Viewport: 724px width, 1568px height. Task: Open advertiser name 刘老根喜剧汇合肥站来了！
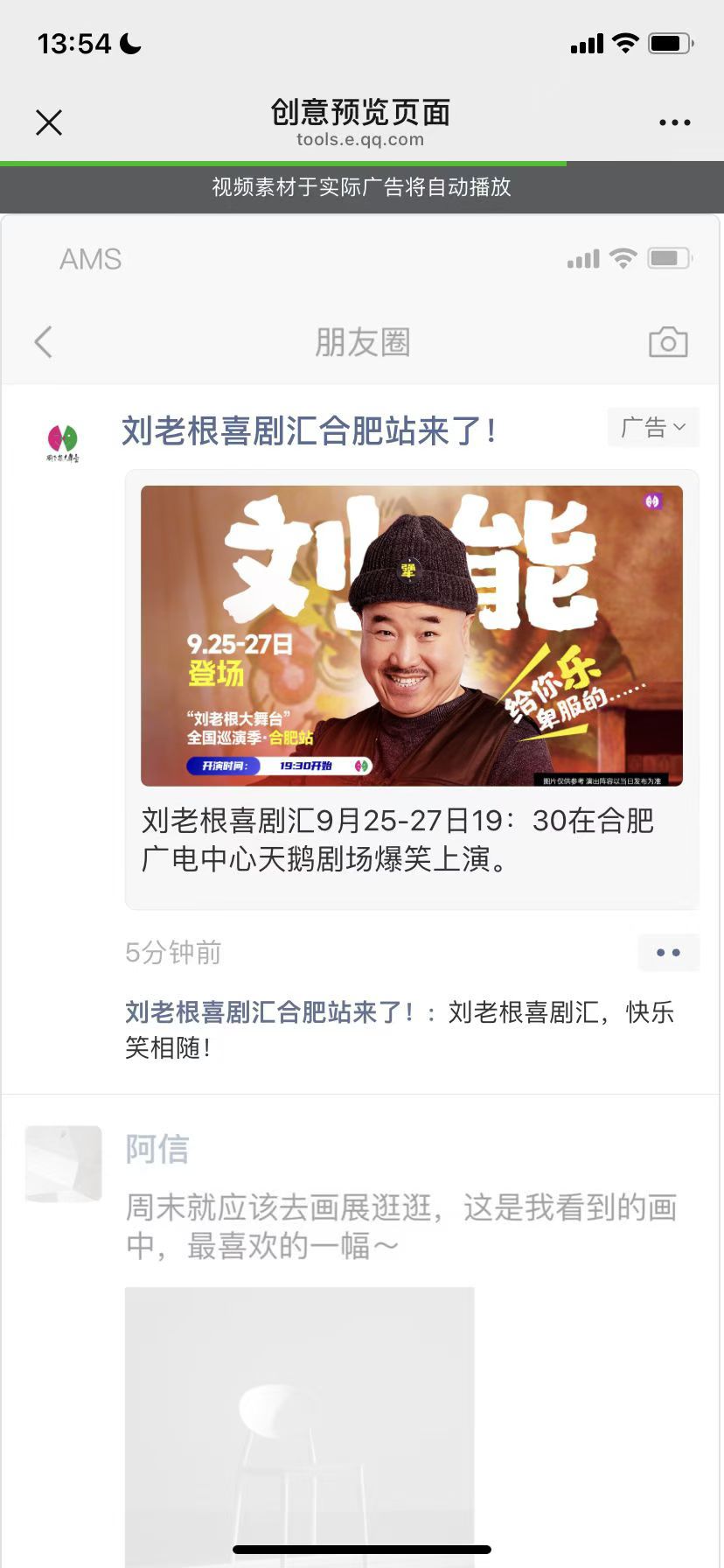coord(309,431)
